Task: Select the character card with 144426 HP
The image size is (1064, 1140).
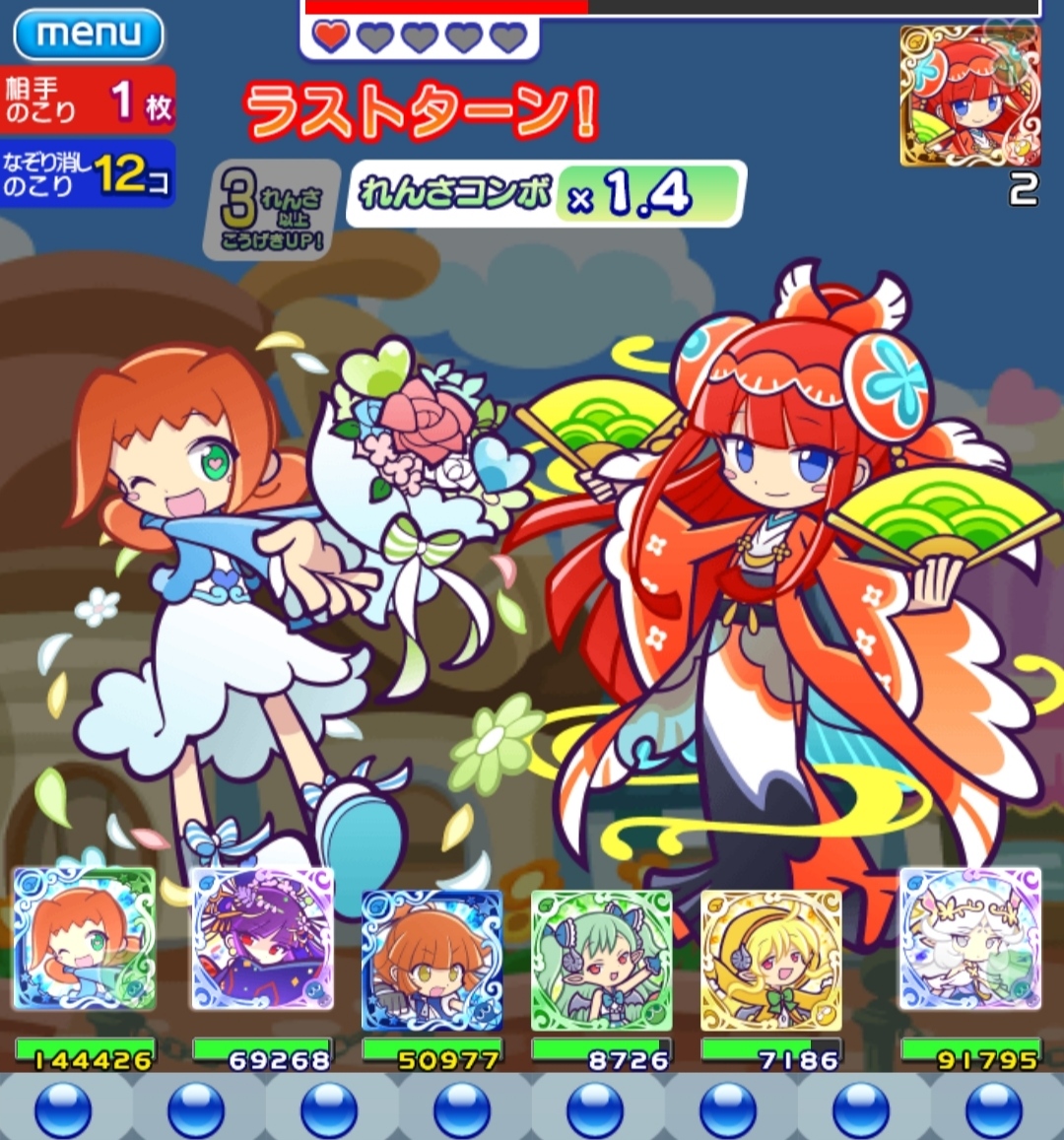Action: click(x=84, y=939)
